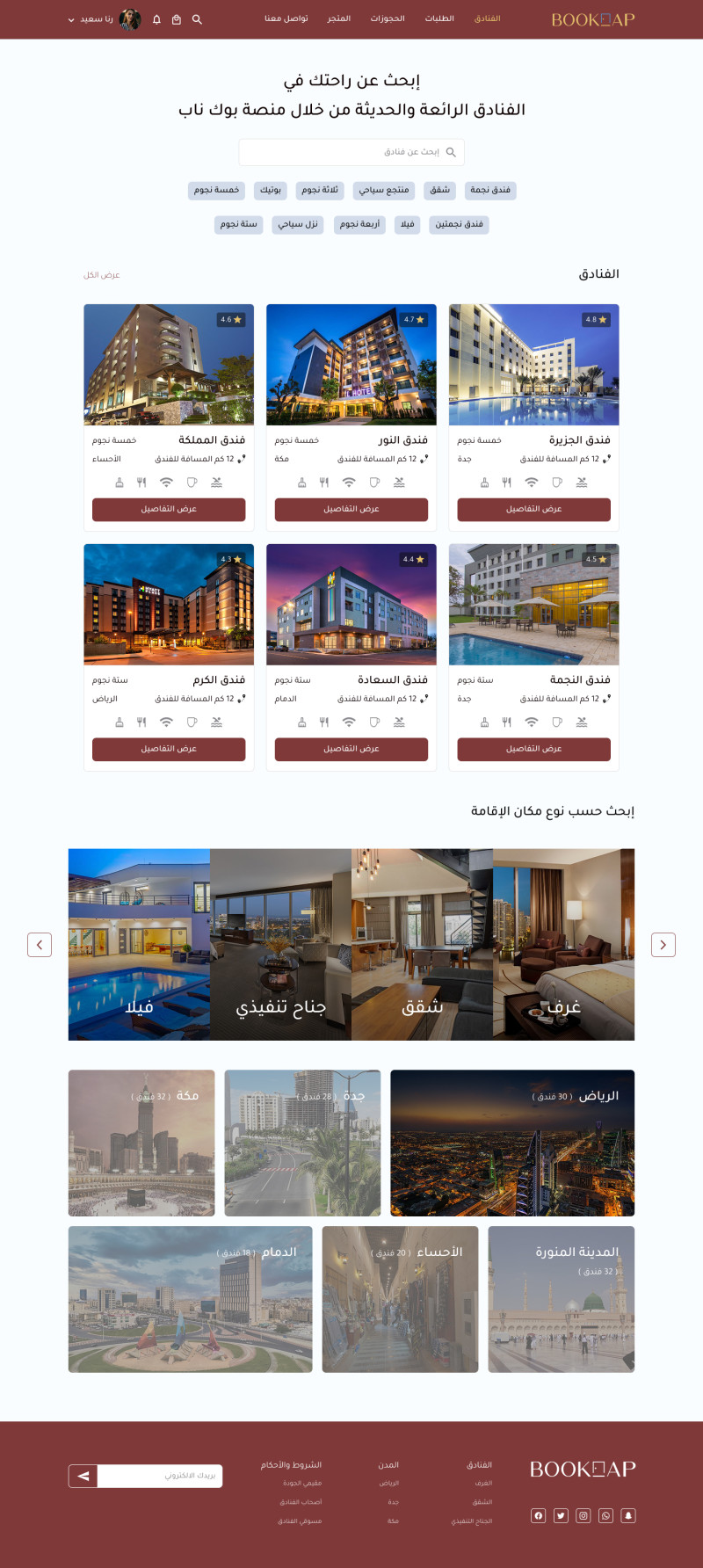Open the فندق المملكة hotel card photo

[169, 365]
